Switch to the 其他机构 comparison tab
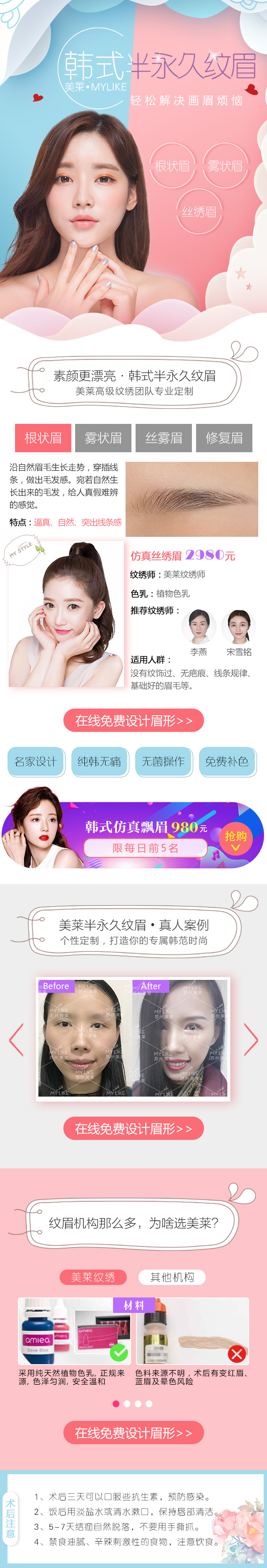The image size is (267, 1568). tap(172, 1277)
